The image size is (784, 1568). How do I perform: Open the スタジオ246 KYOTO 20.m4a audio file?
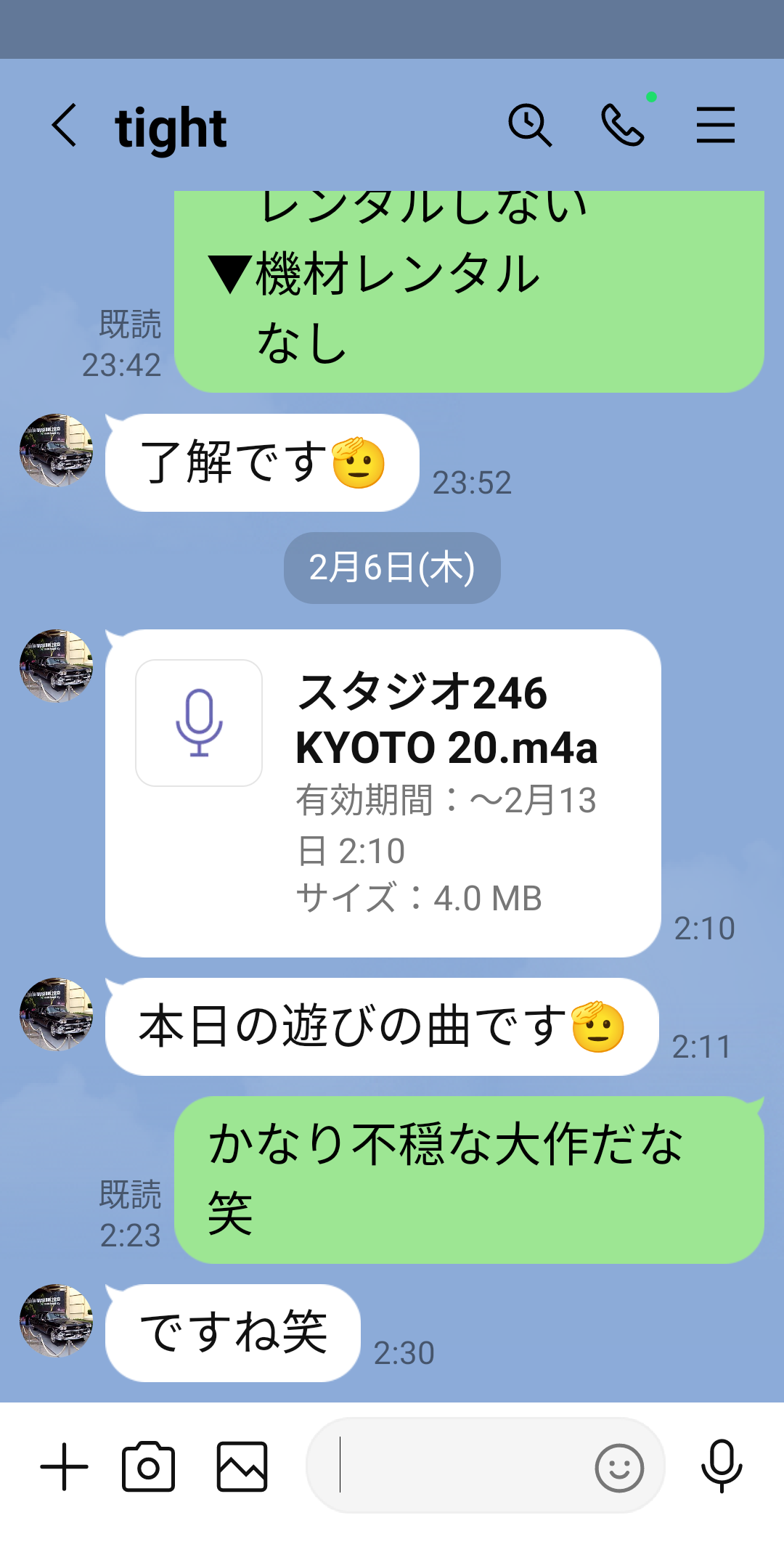click(x=383, y=793)
